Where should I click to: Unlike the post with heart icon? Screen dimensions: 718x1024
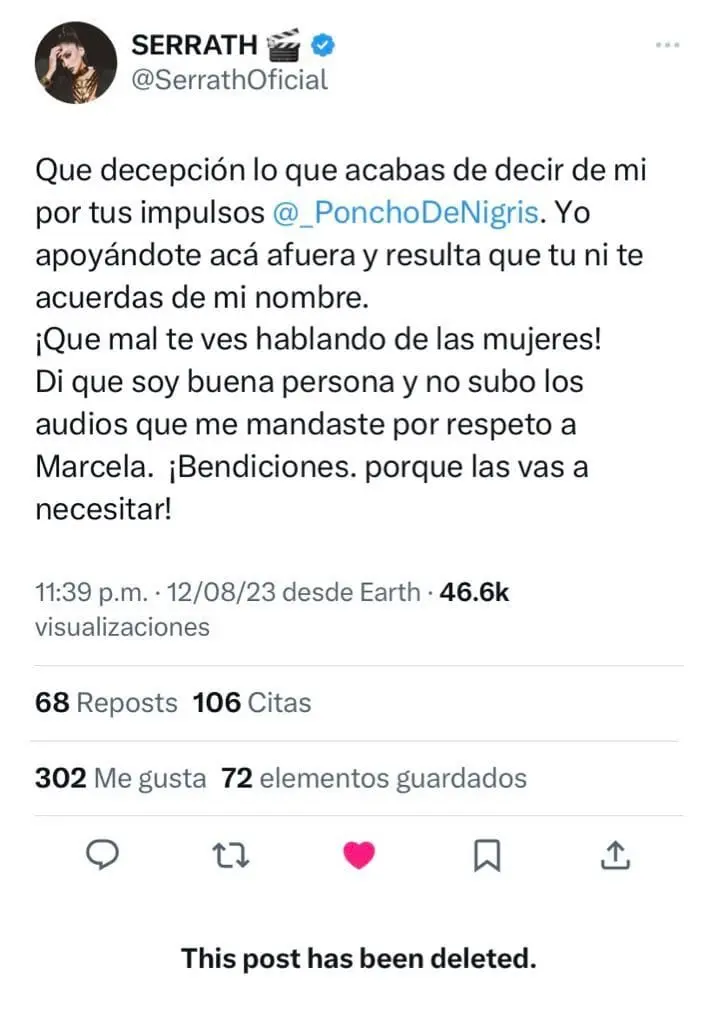(x=359, y=854)
